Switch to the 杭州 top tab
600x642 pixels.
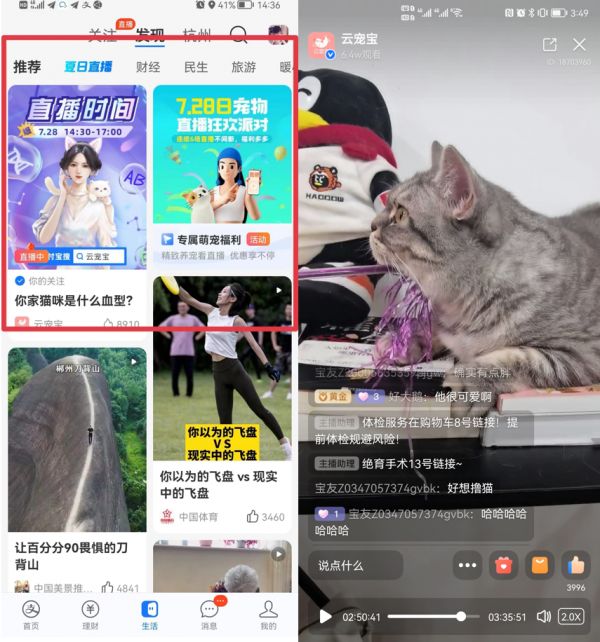197,35
